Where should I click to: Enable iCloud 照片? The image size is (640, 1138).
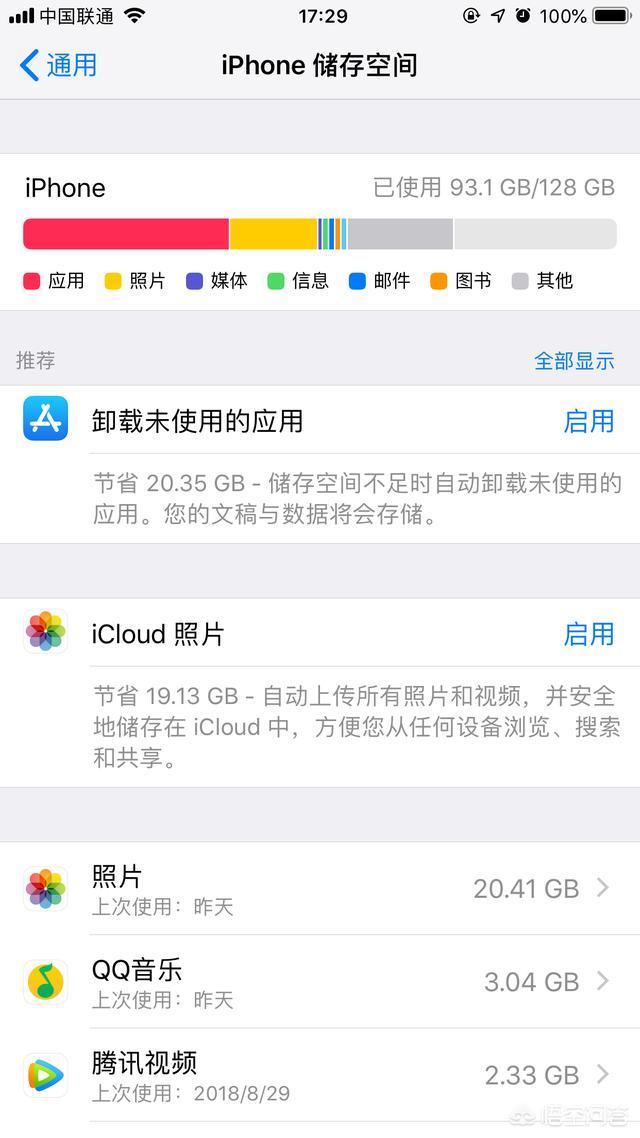tap(588, 634)
